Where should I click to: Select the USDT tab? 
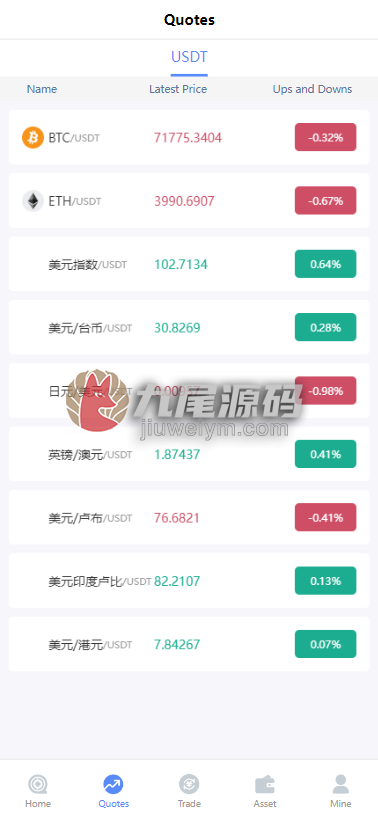click(x=189, y=58)
